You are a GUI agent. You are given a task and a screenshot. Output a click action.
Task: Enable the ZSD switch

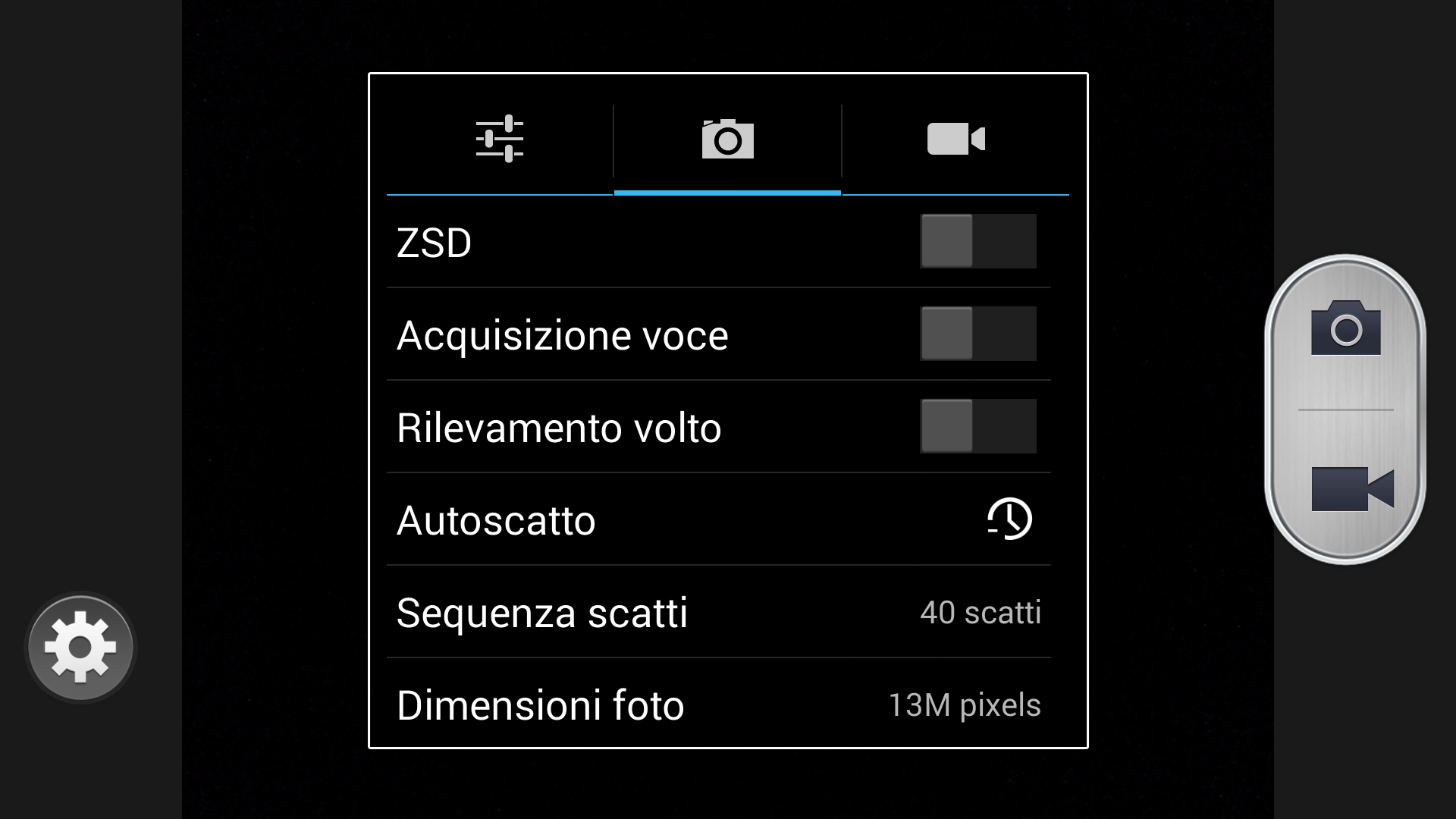point(977,241)
